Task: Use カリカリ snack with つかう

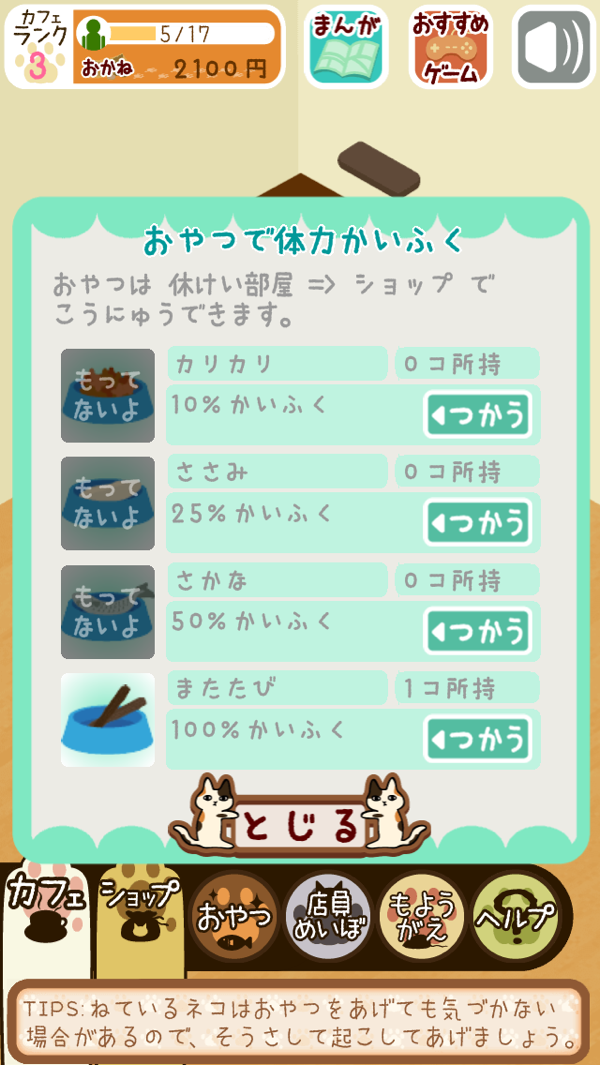Action: 477,414
